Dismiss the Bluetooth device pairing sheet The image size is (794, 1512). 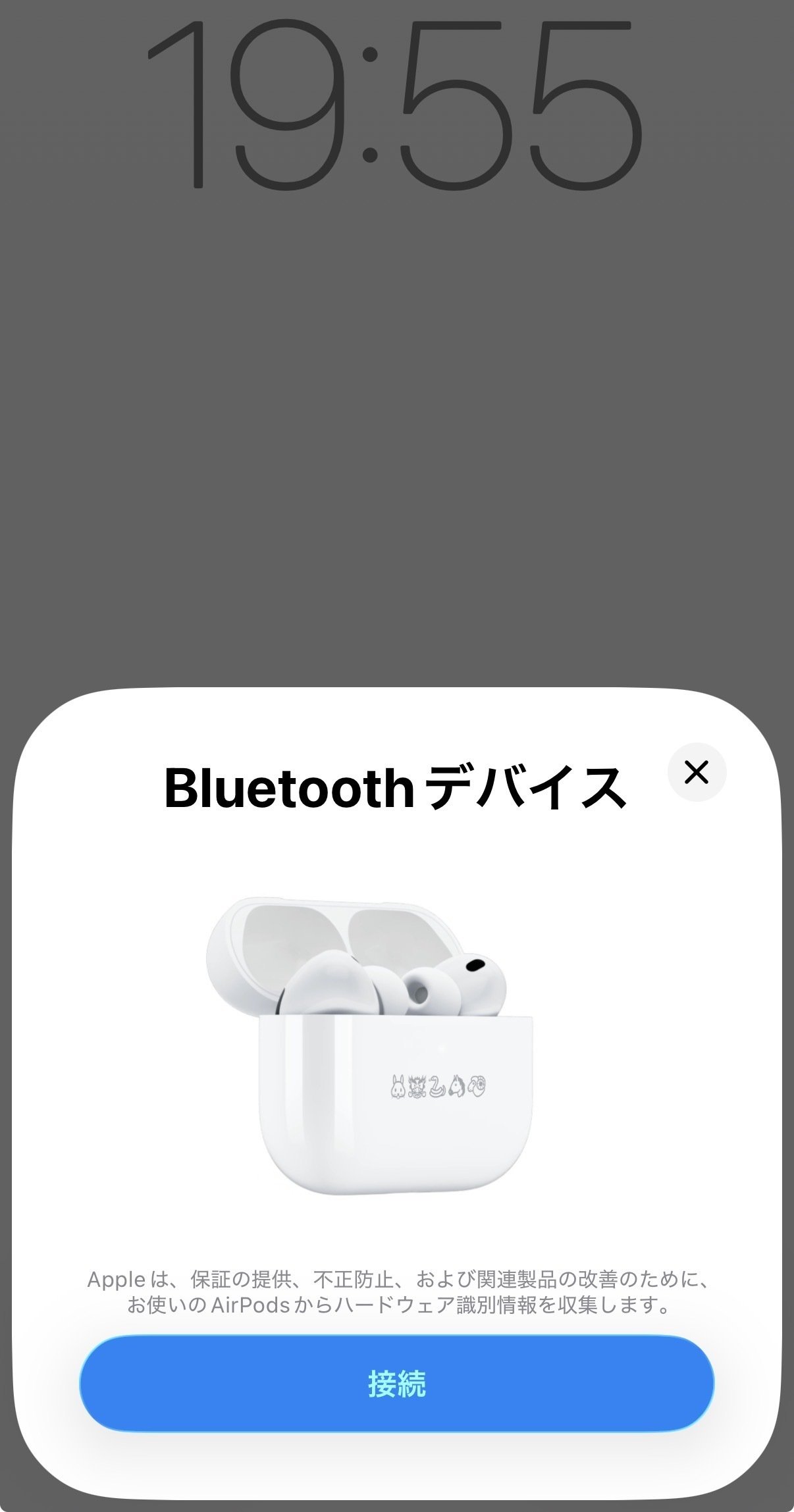click(696, 773)
